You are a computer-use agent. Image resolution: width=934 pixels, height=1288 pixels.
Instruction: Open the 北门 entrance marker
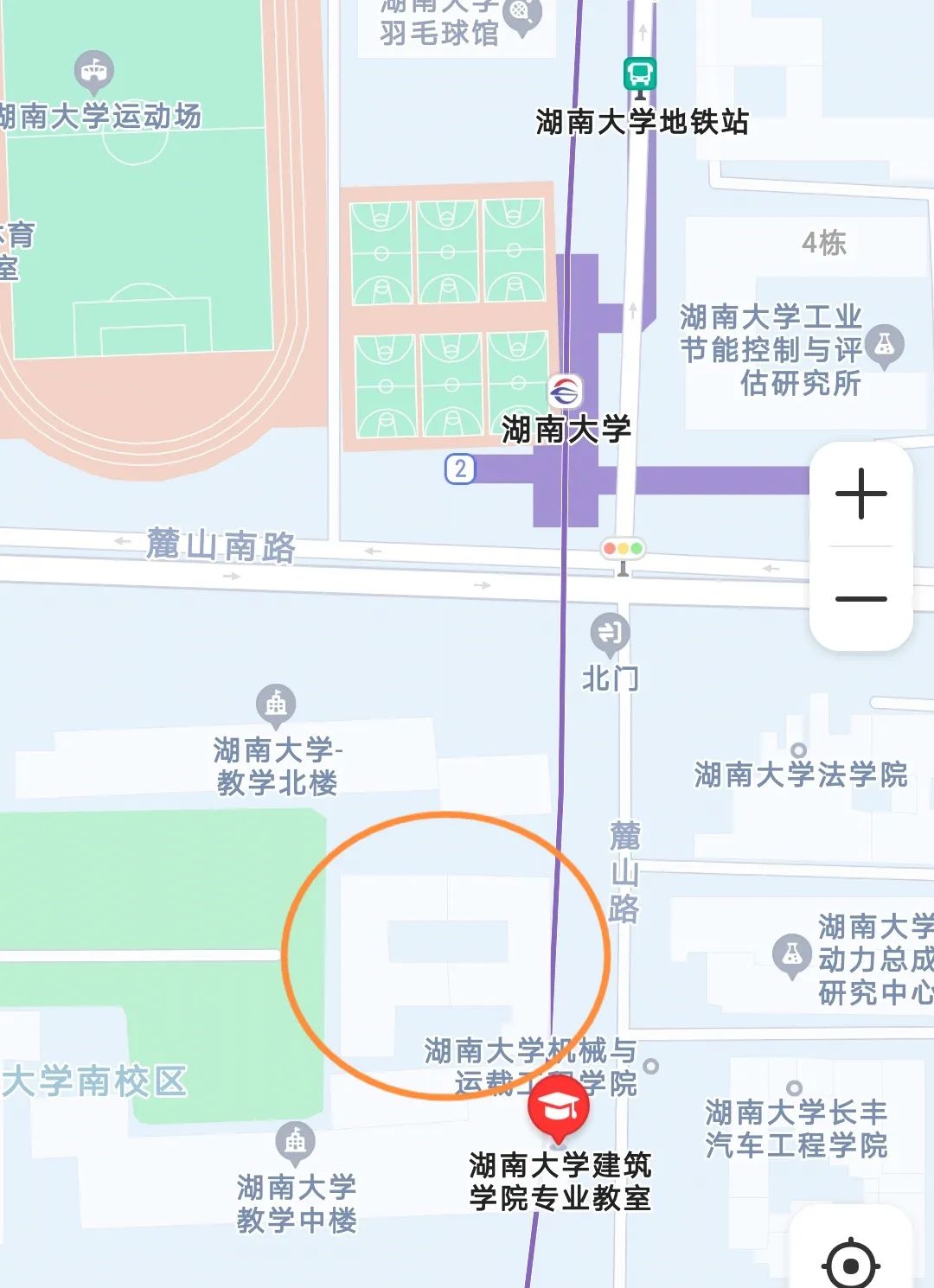click(611, 634)
